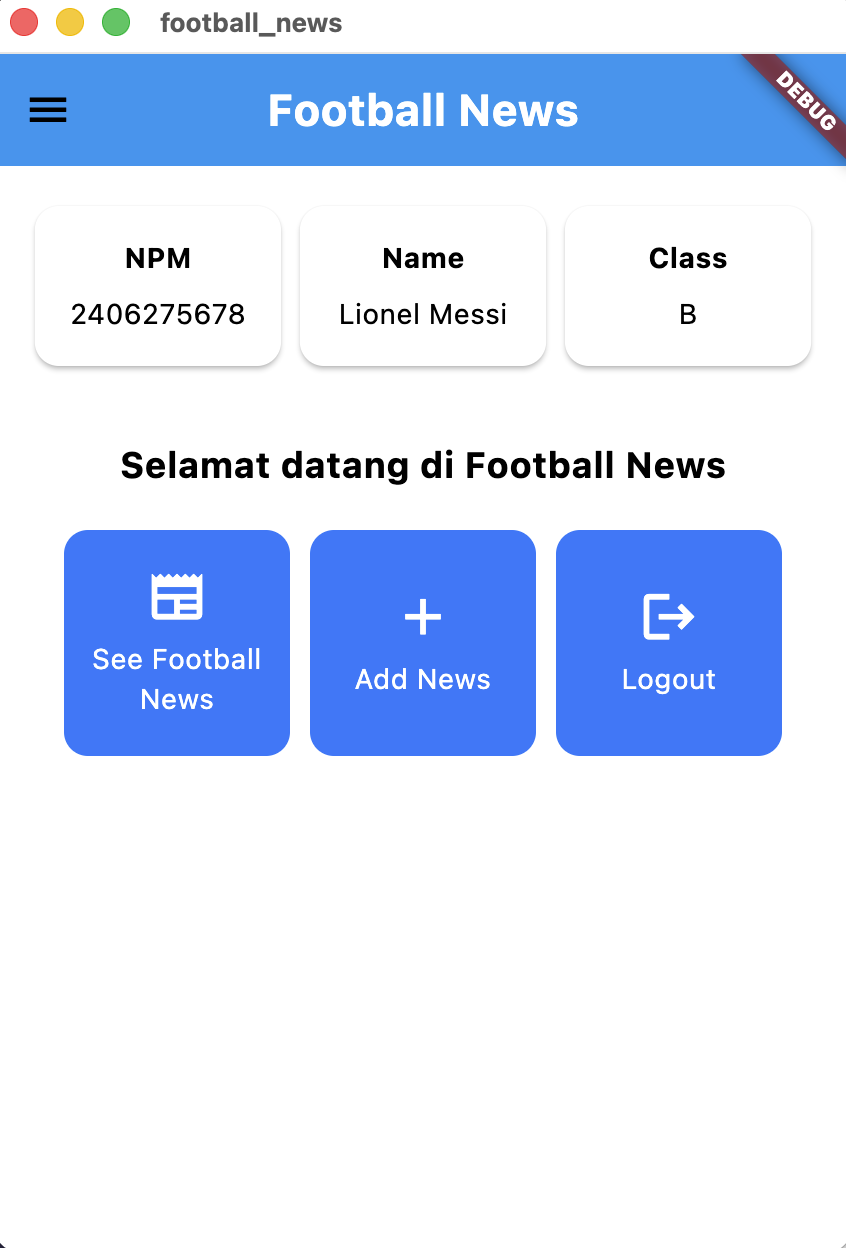Close the window with red button
Image resolution: width=846 pixels, height=1248 pixels.
24,22
